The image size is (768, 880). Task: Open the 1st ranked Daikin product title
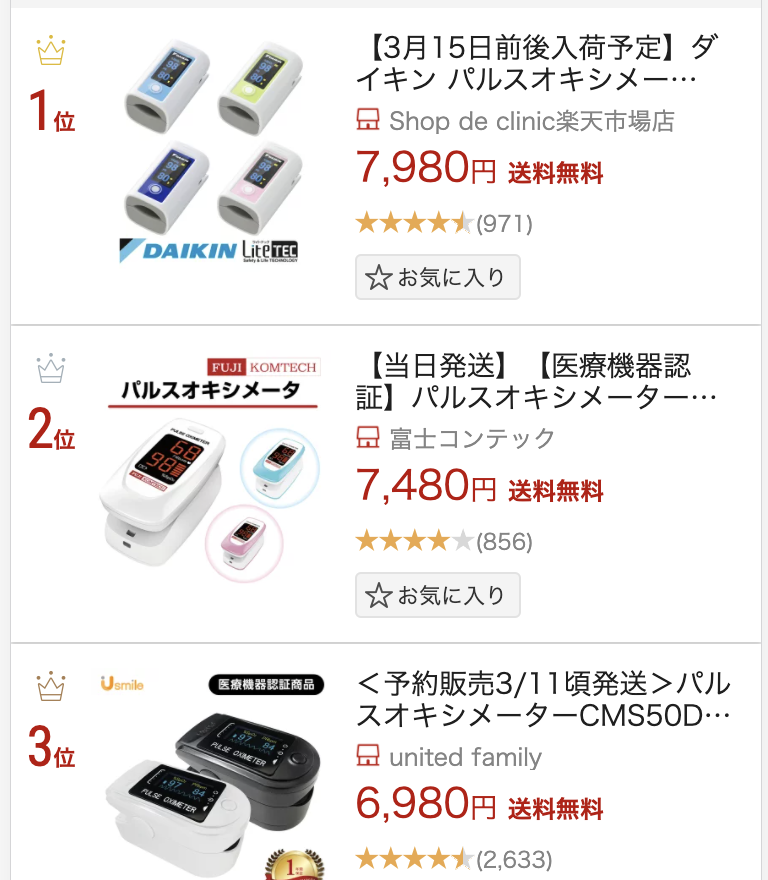(x=537, y=63)
